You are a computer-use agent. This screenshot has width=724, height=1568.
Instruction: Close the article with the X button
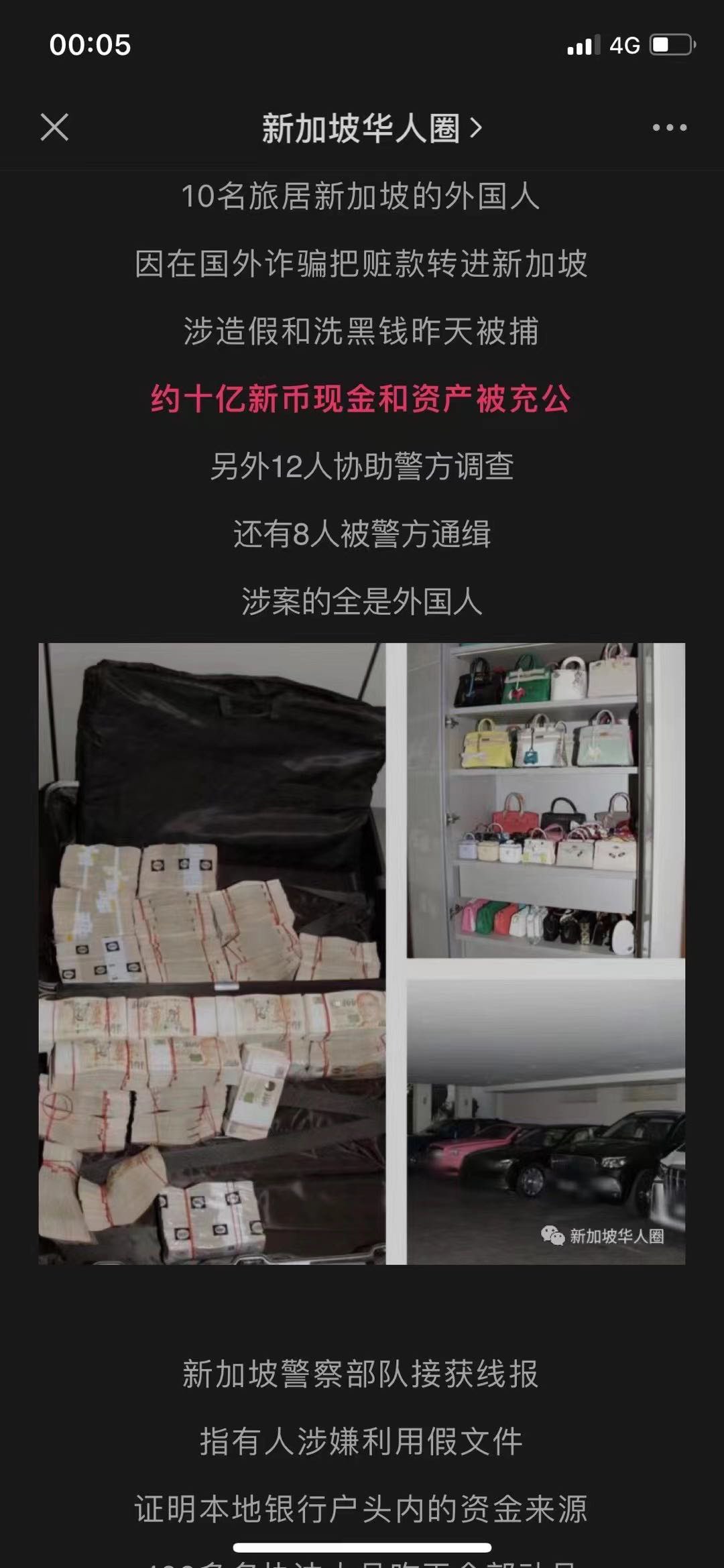pos(54,127)
